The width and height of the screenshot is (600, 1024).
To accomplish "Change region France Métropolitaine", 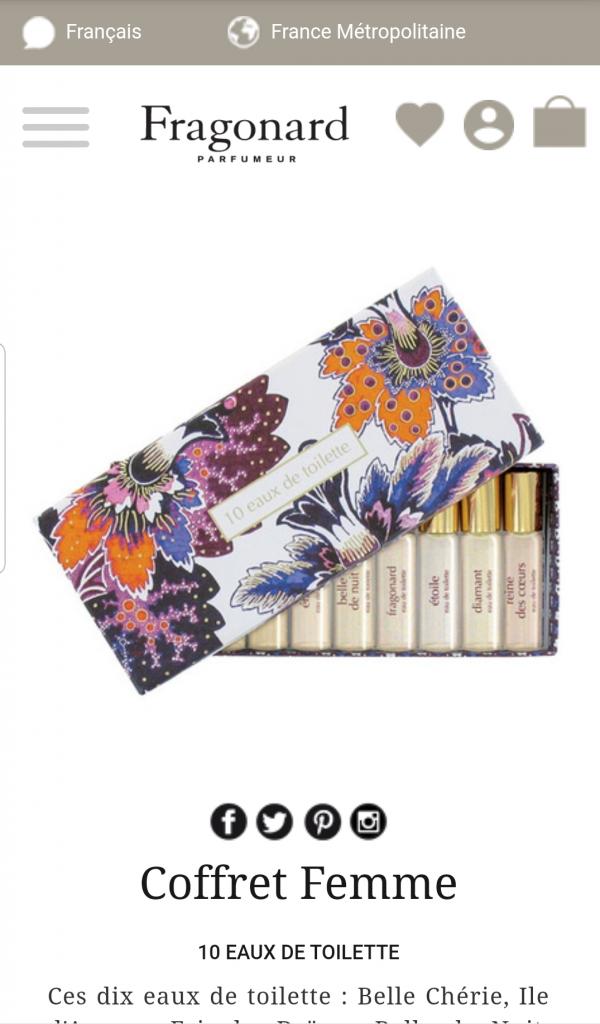I will pos(347,32).
